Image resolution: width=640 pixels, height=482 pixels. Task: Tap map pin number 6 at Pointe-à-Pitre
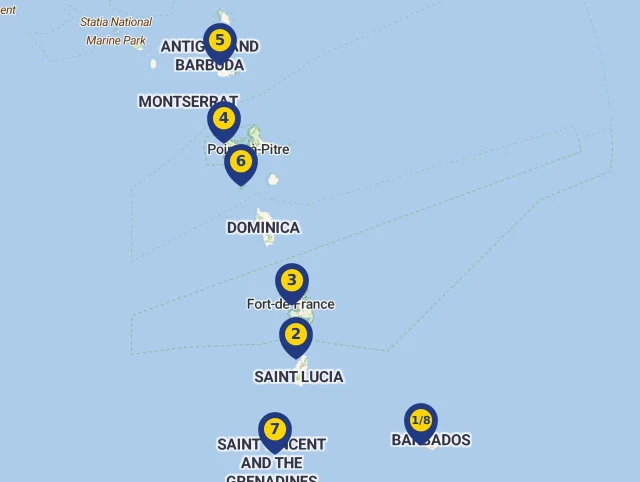[241, 162]
